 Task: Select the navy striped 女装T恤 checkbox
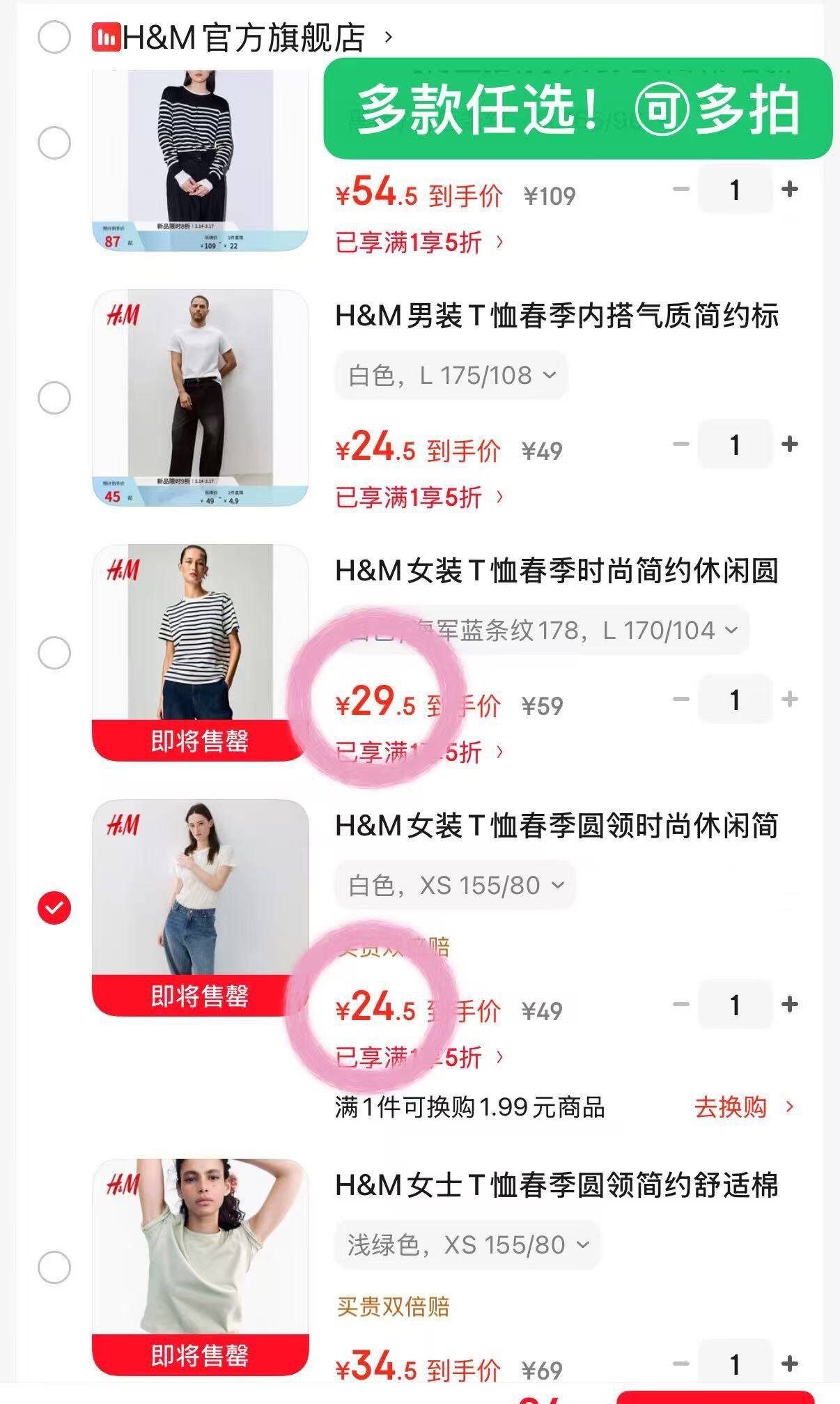point(54,653)
